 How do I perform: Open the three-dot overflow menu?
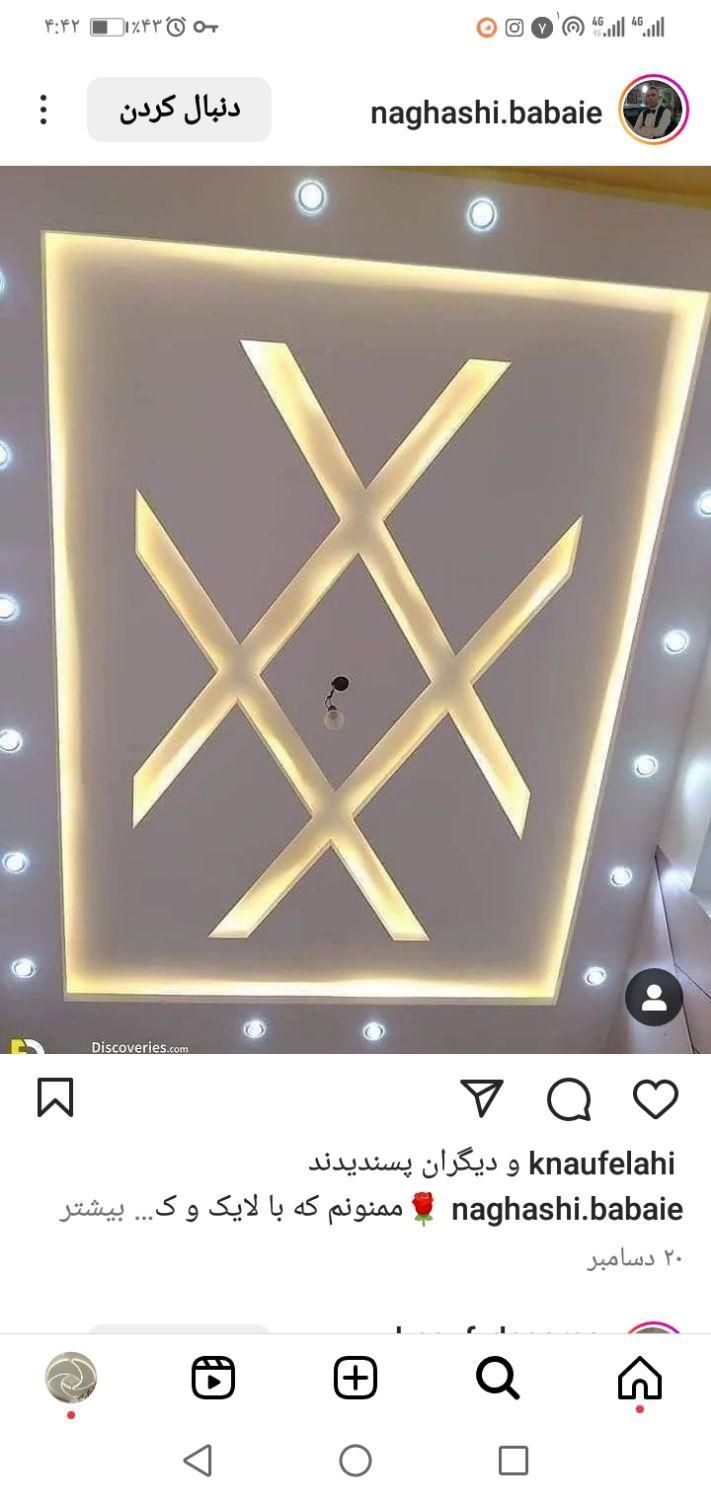point(43,110)
